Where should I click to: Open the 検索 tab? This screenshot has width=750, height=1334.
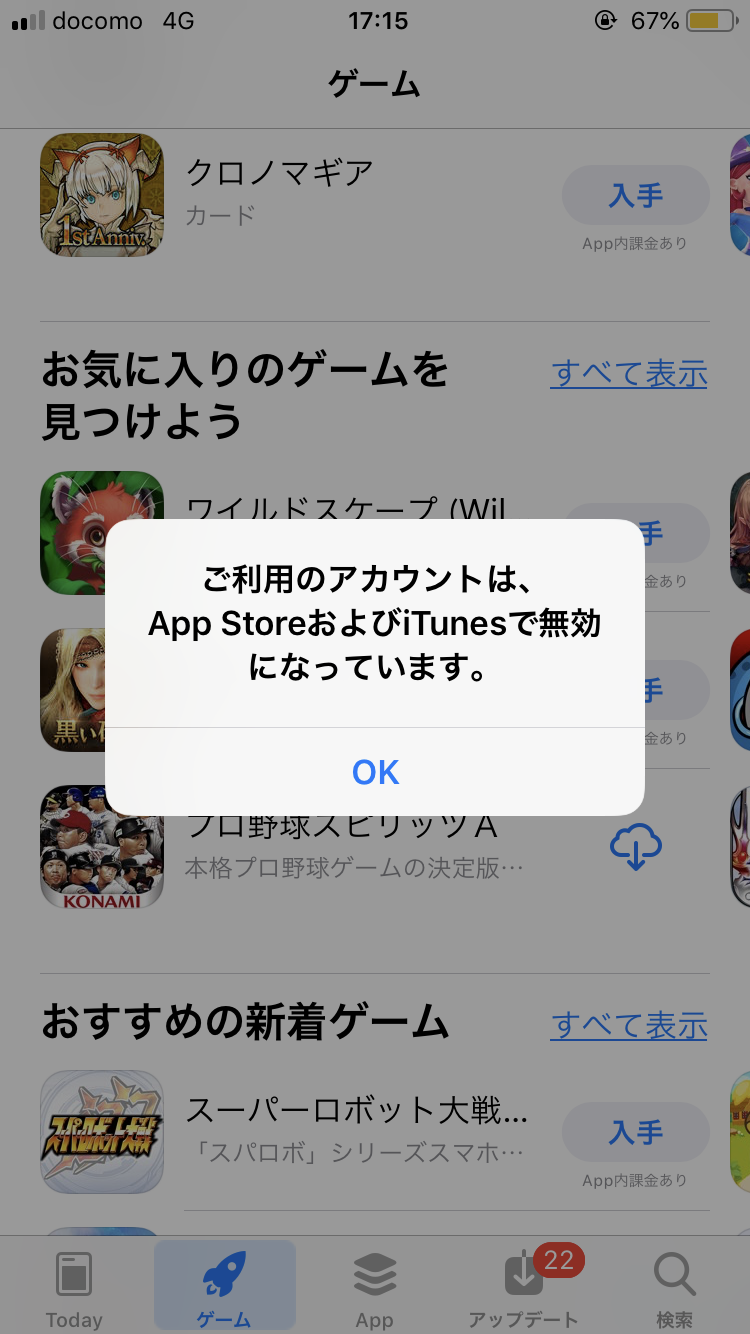pos(674,1288)
